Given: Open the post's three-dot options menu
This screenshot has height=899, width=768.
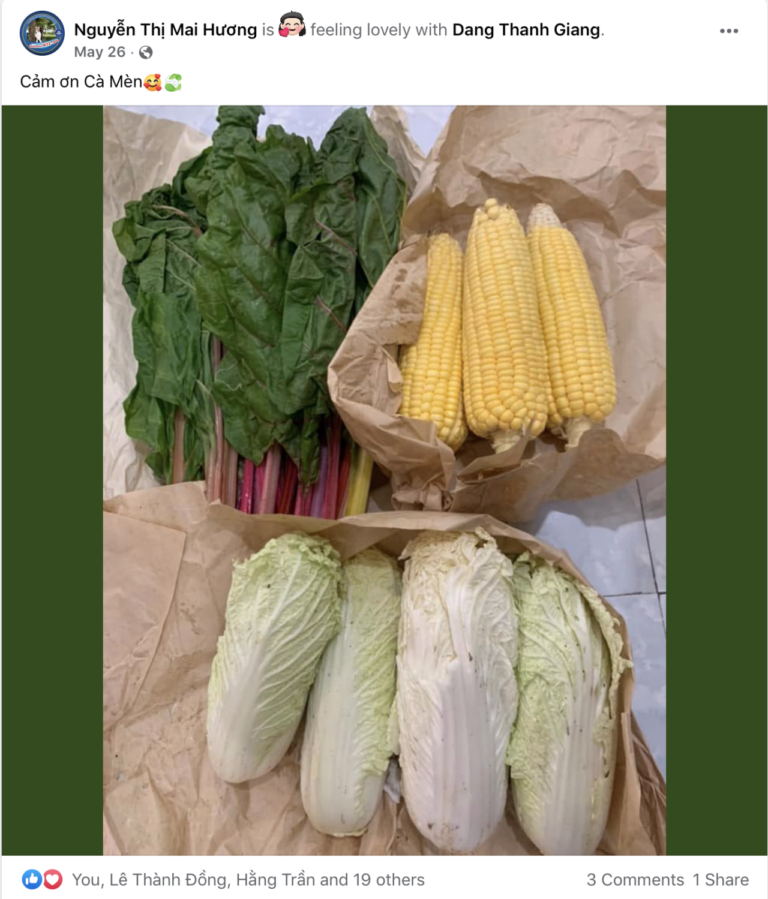Looking at the screenshot, I should point(729,31).
